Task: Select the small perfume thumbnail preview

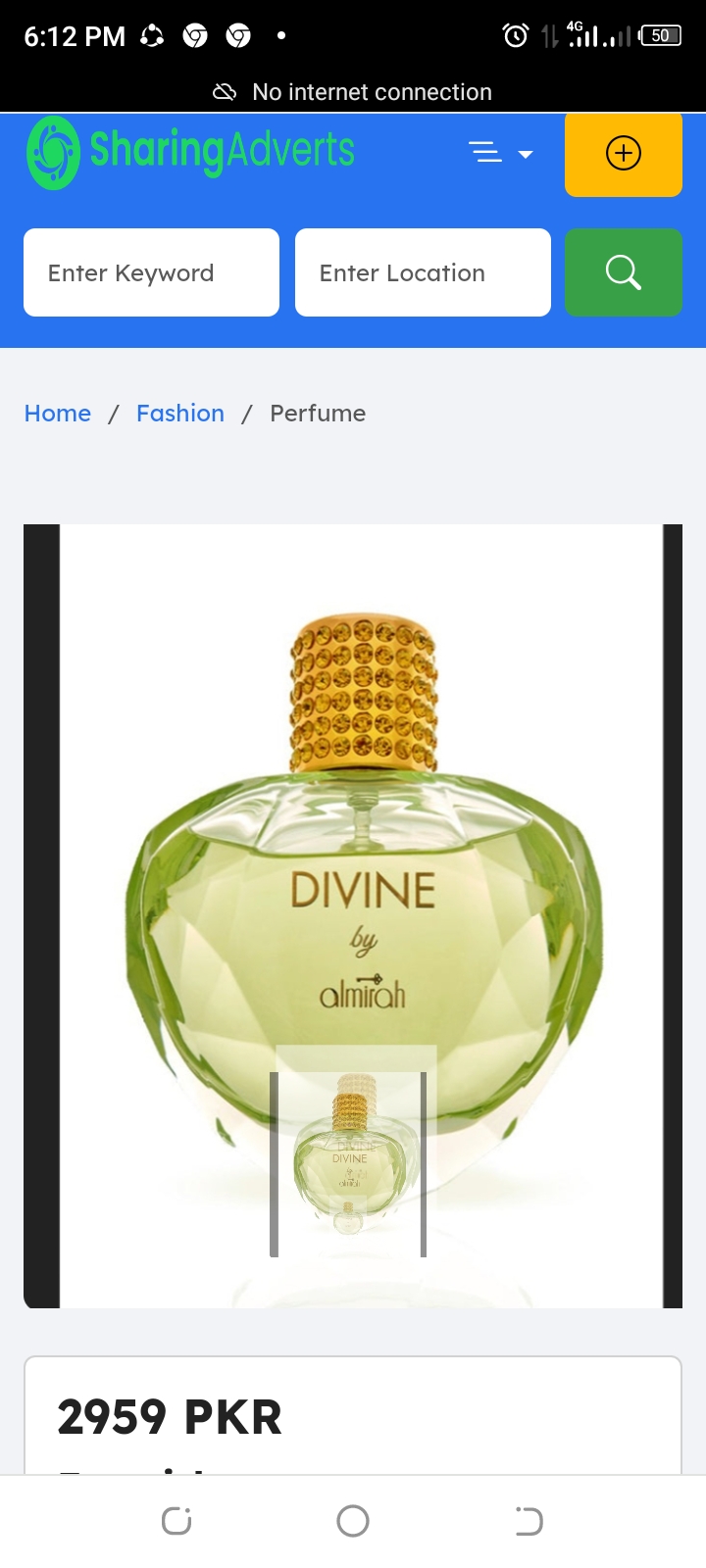Action: coord(349,1161)
